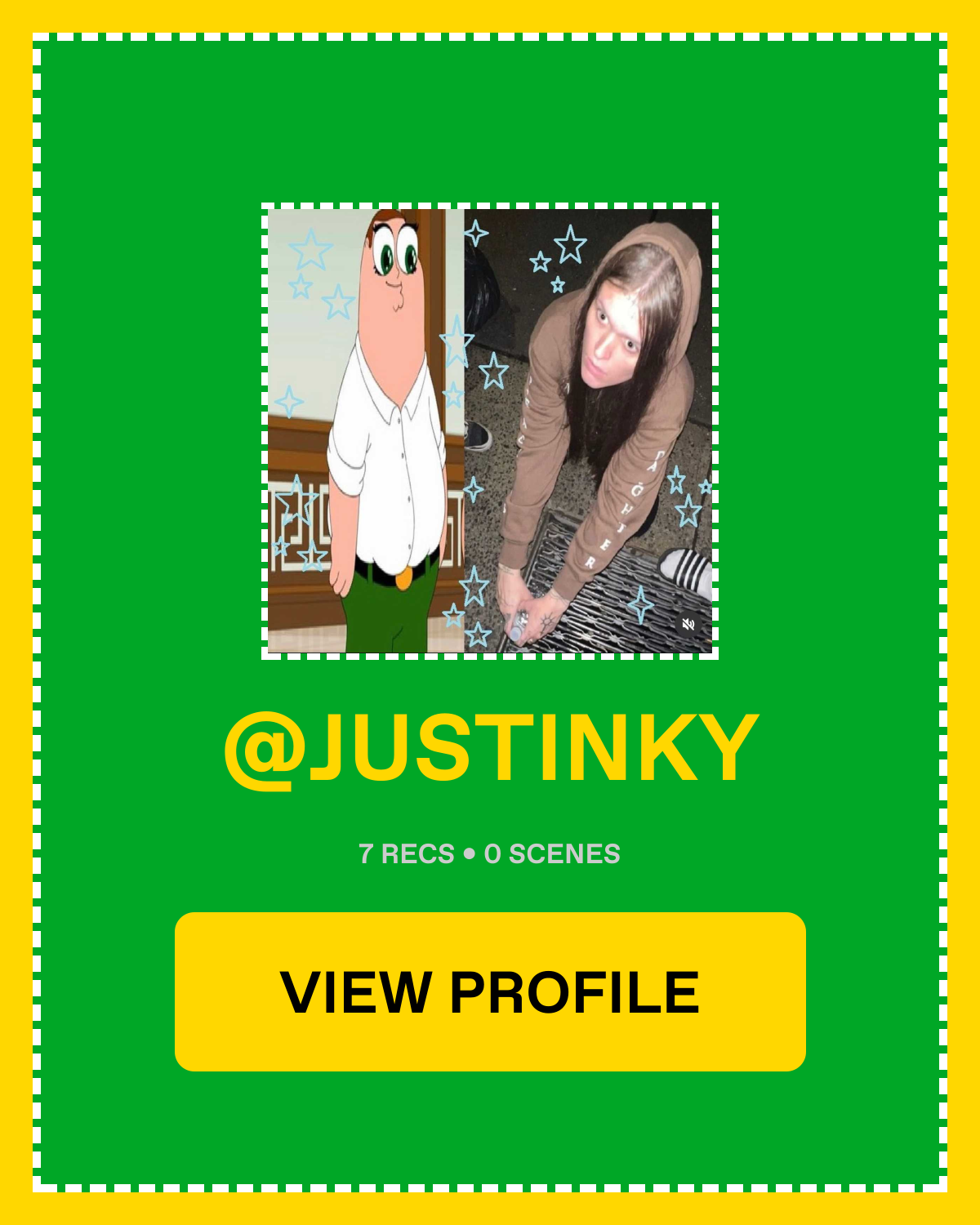The width and height of the screenshot is (980, 1225).
Task: Open @JUSTINKY's profile picture
Action: (490, 431)
